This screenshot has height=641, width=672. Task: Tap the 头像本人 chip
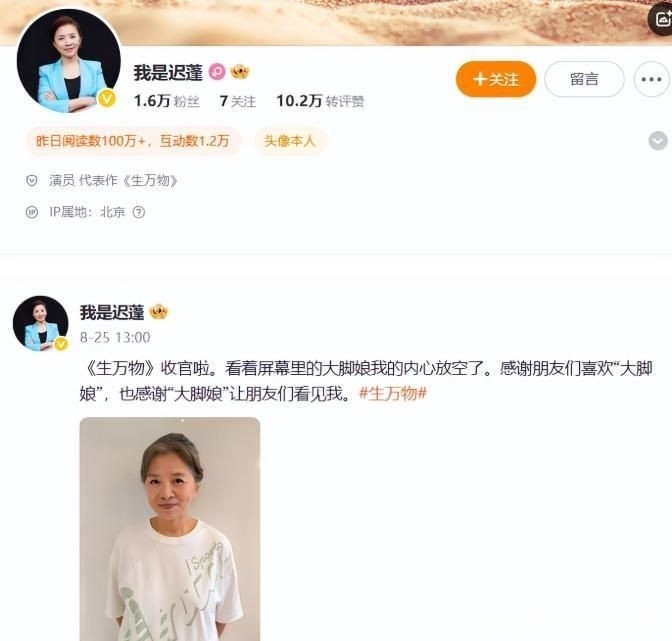point(289,141)
